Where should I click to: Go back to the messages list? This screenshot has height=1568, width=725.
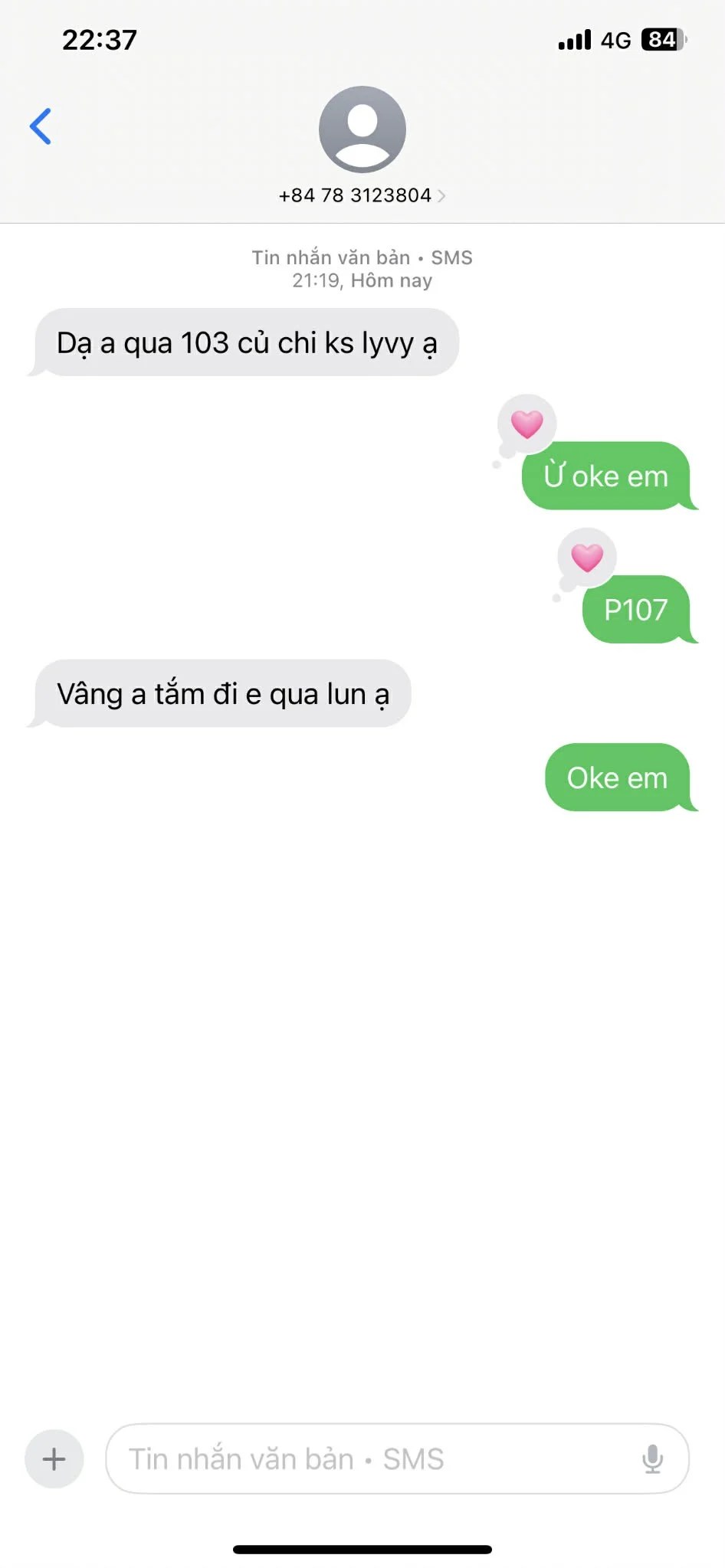coord(41,126)
